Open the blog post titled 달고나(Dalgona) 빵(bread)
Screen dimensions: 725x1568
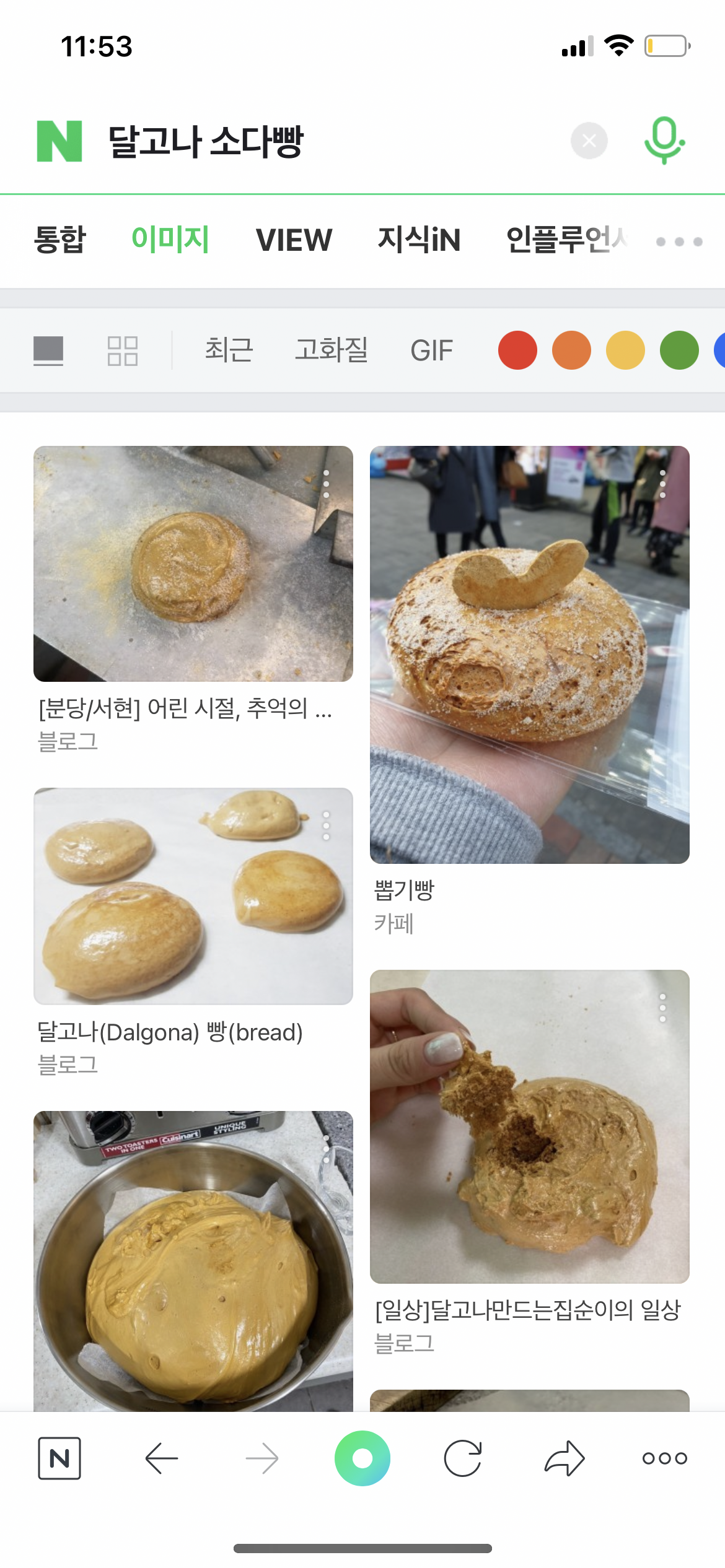[x=170, y=1033]
